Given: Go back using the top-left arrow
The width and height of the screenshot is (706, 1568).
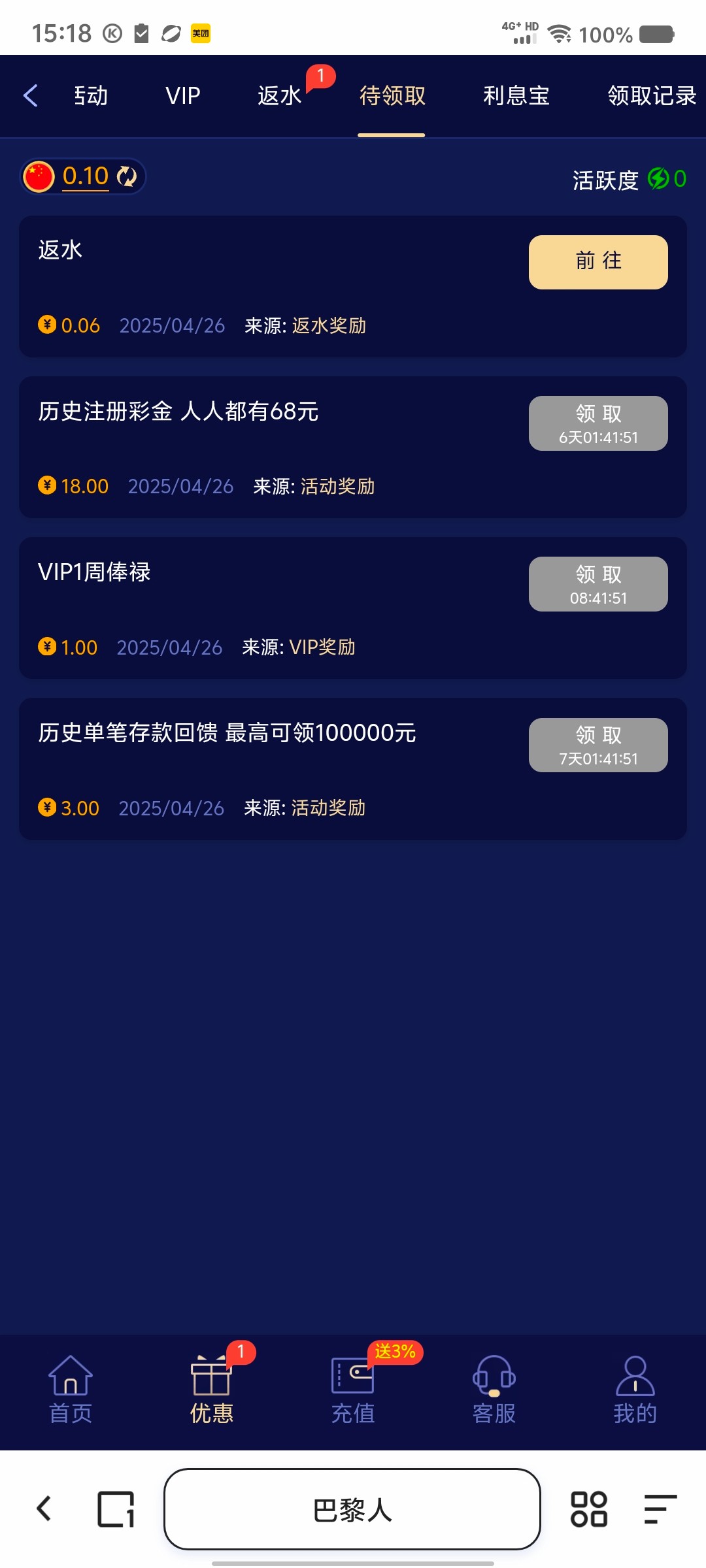Looking at the screenshot, I should (31, 95).
